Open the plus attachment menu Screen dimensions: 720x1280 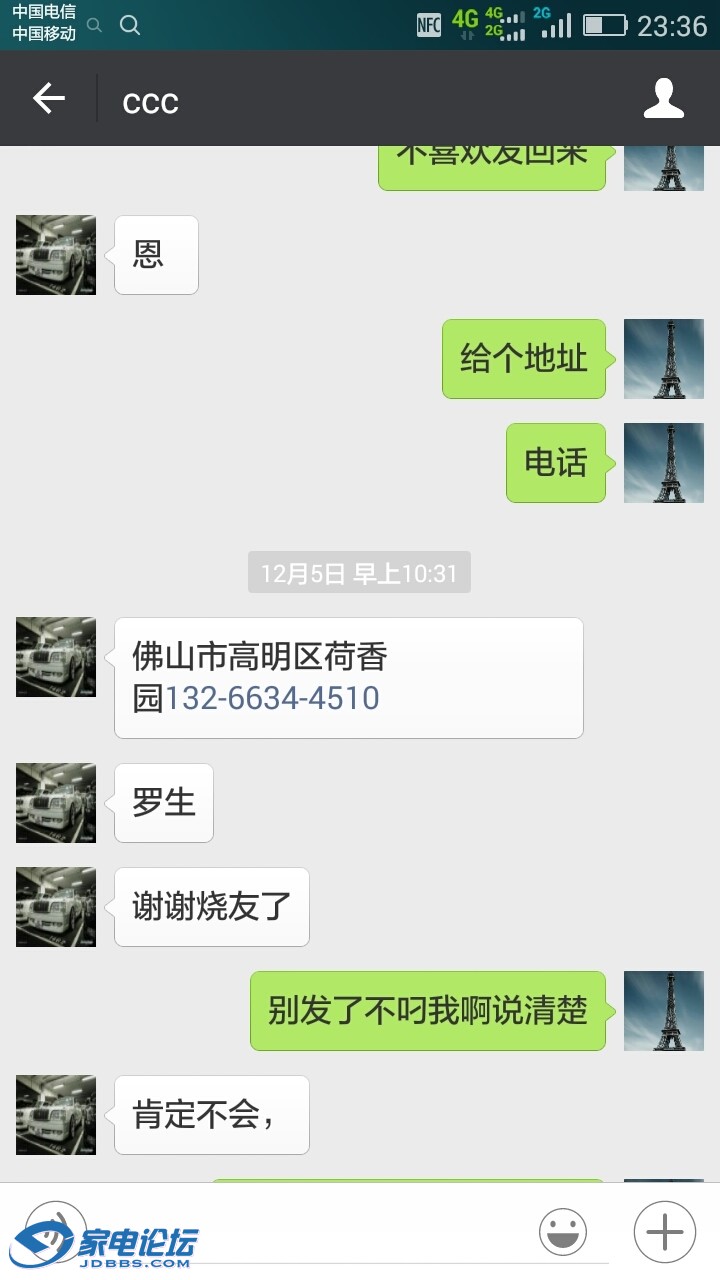pos(663,1231)
